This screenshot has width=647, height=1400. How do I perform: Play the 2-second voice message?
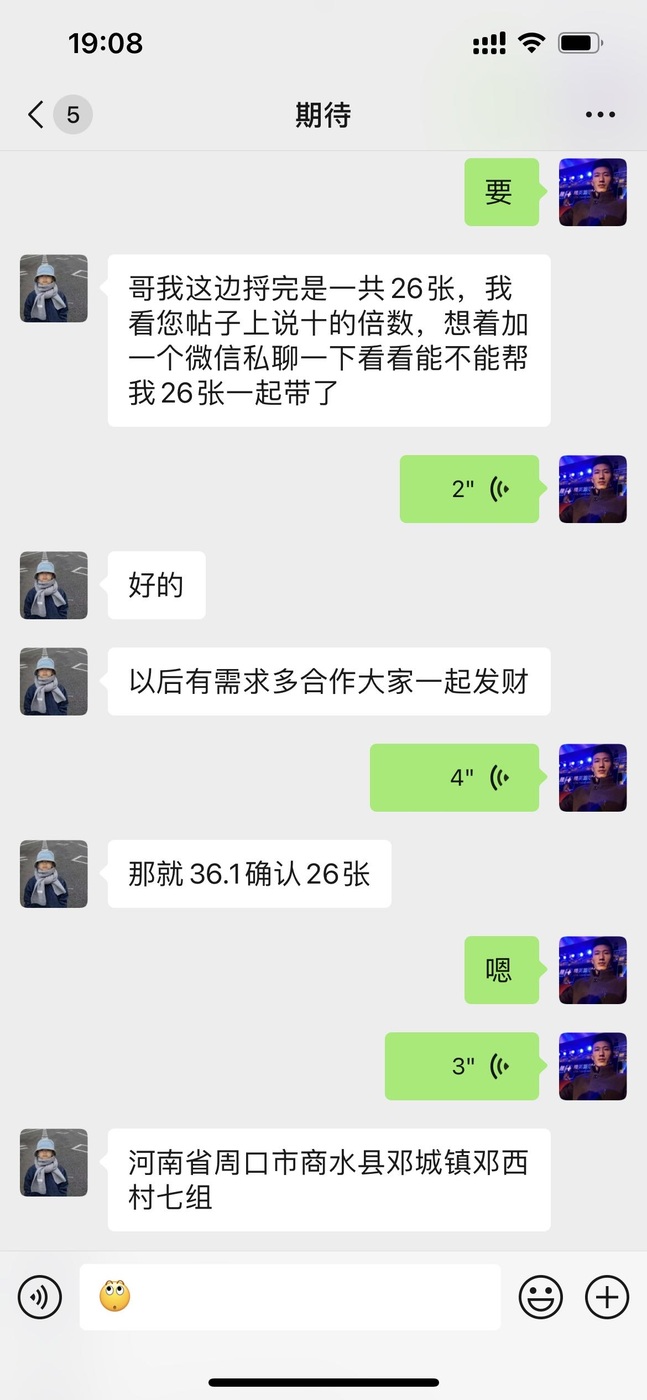coord(470,489)
